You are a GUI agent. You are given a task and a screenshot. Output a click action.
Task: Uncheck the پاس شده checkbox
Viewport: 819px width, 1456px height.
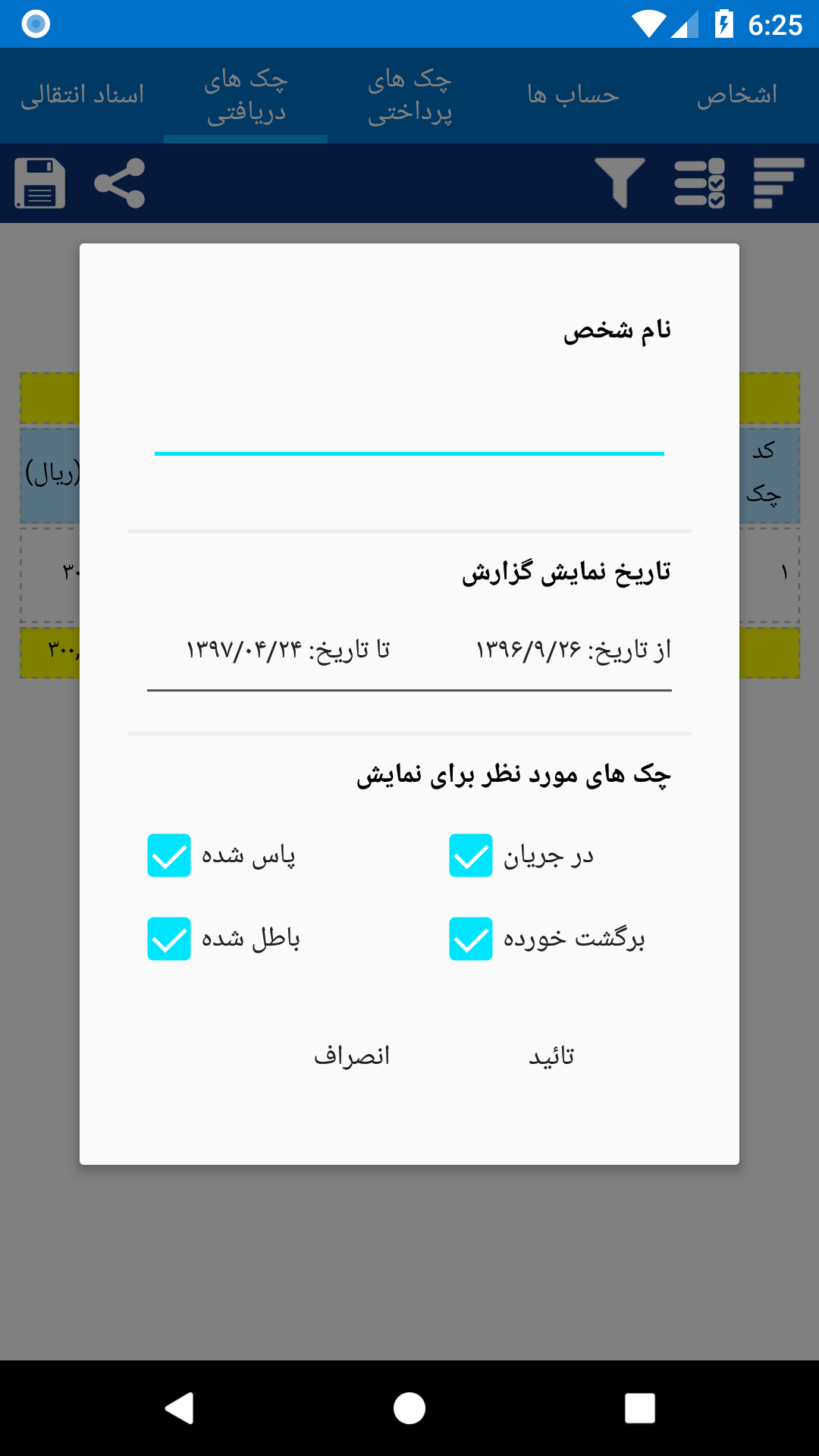(169, 855)
